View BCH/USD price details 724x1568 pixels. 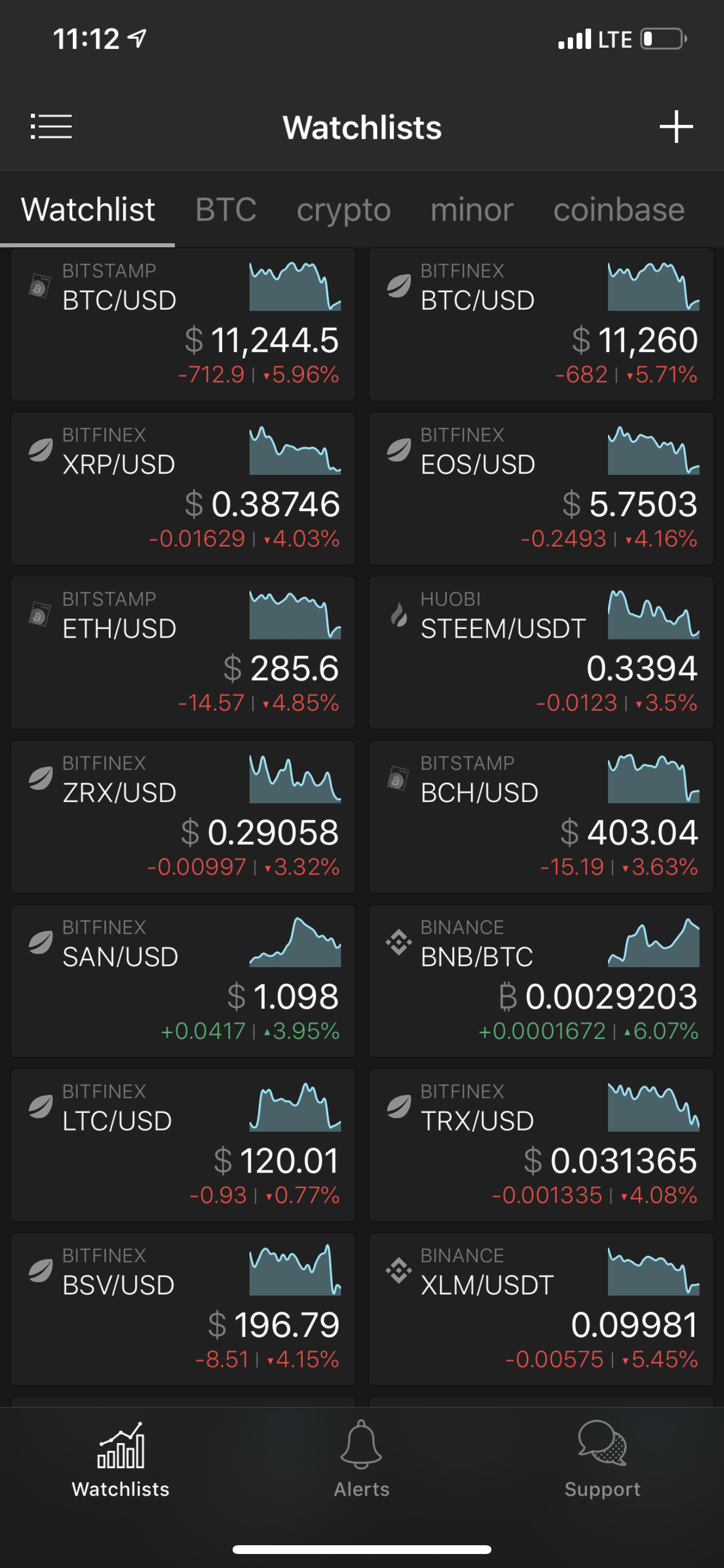[541, 816]
